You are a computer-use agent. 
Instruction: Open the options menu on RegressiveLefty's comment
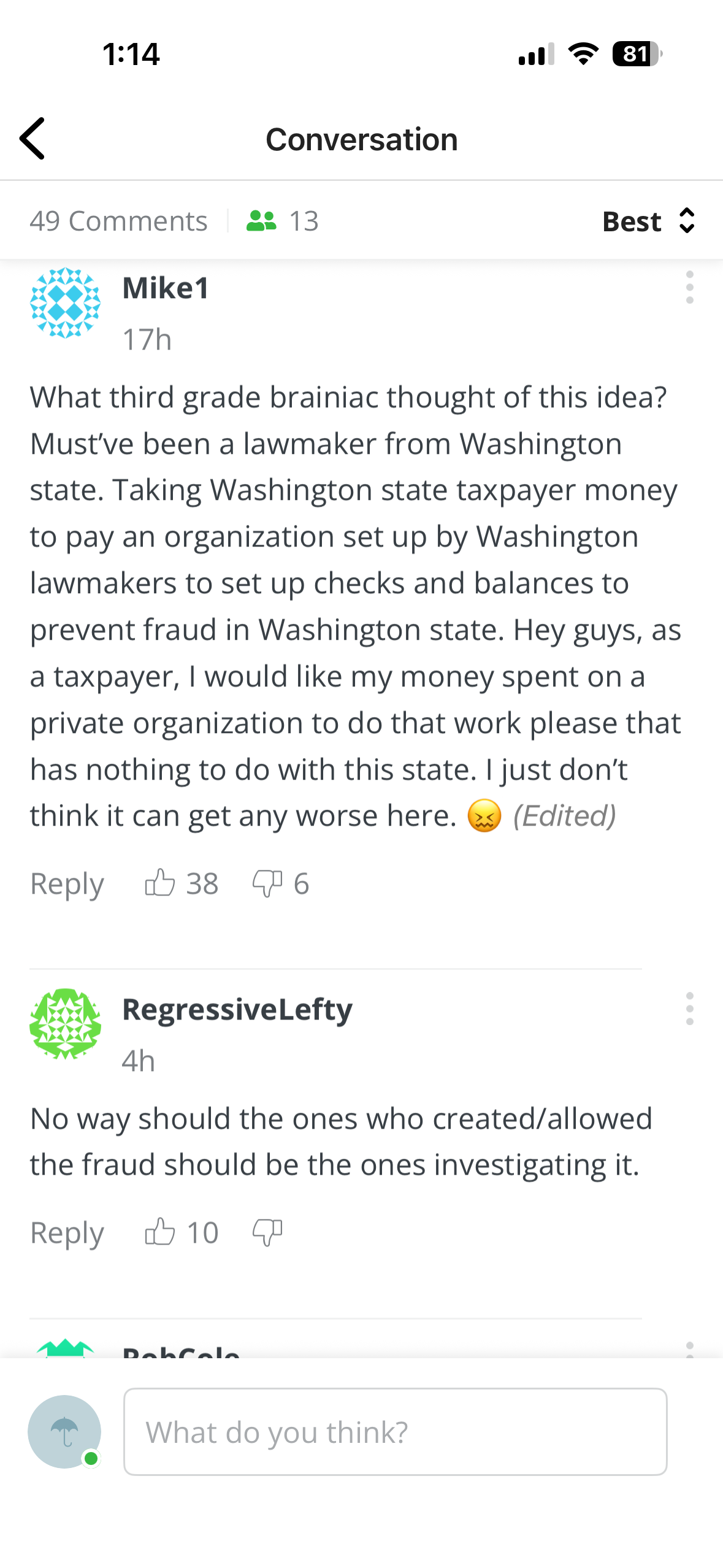689,1009
